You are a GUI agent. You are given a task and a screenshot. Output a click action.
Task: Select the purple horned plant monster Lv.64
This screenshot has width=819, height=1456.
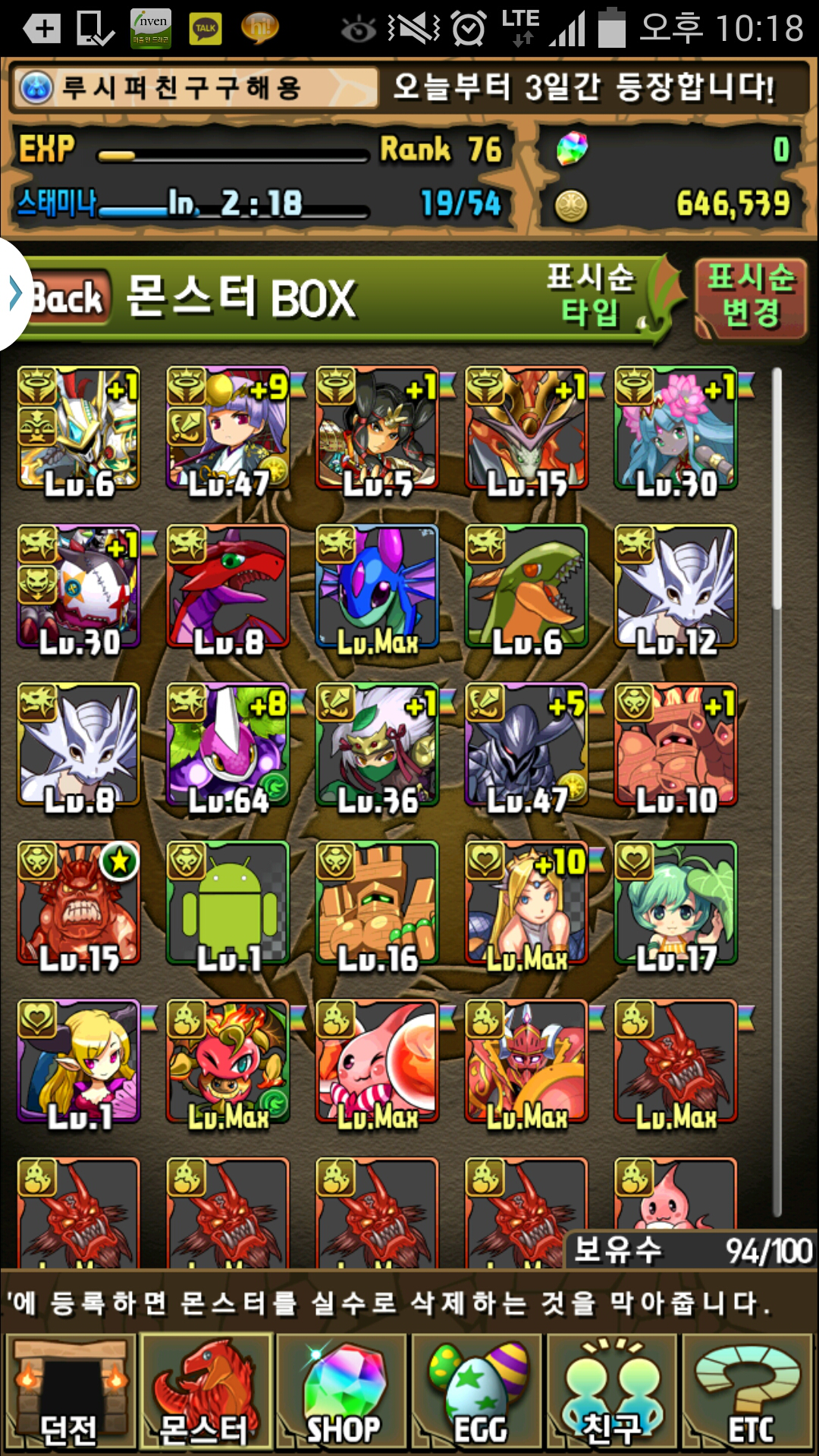pos(228,745)
